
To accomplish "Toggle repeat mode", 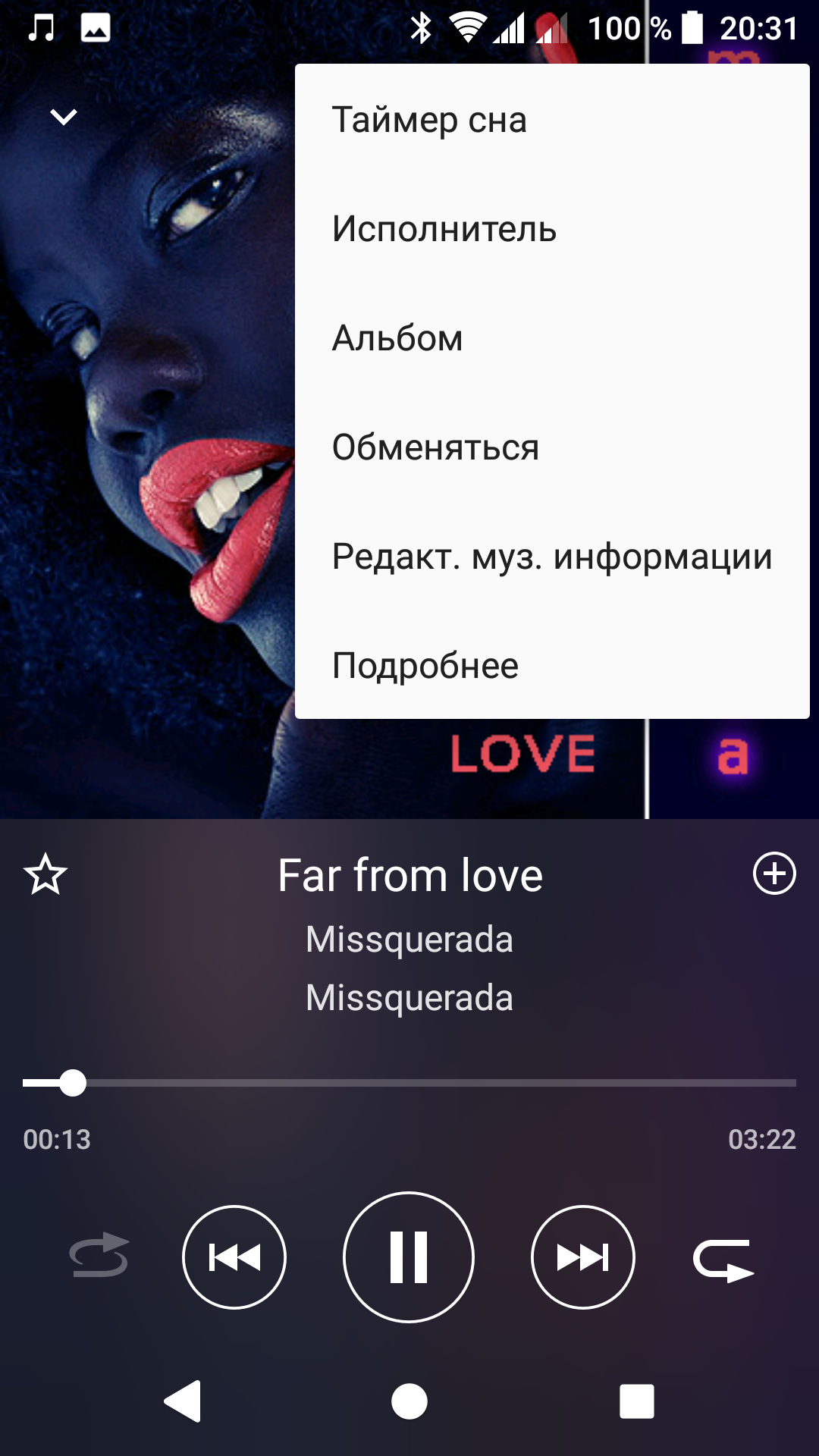I will (723, 1259).
